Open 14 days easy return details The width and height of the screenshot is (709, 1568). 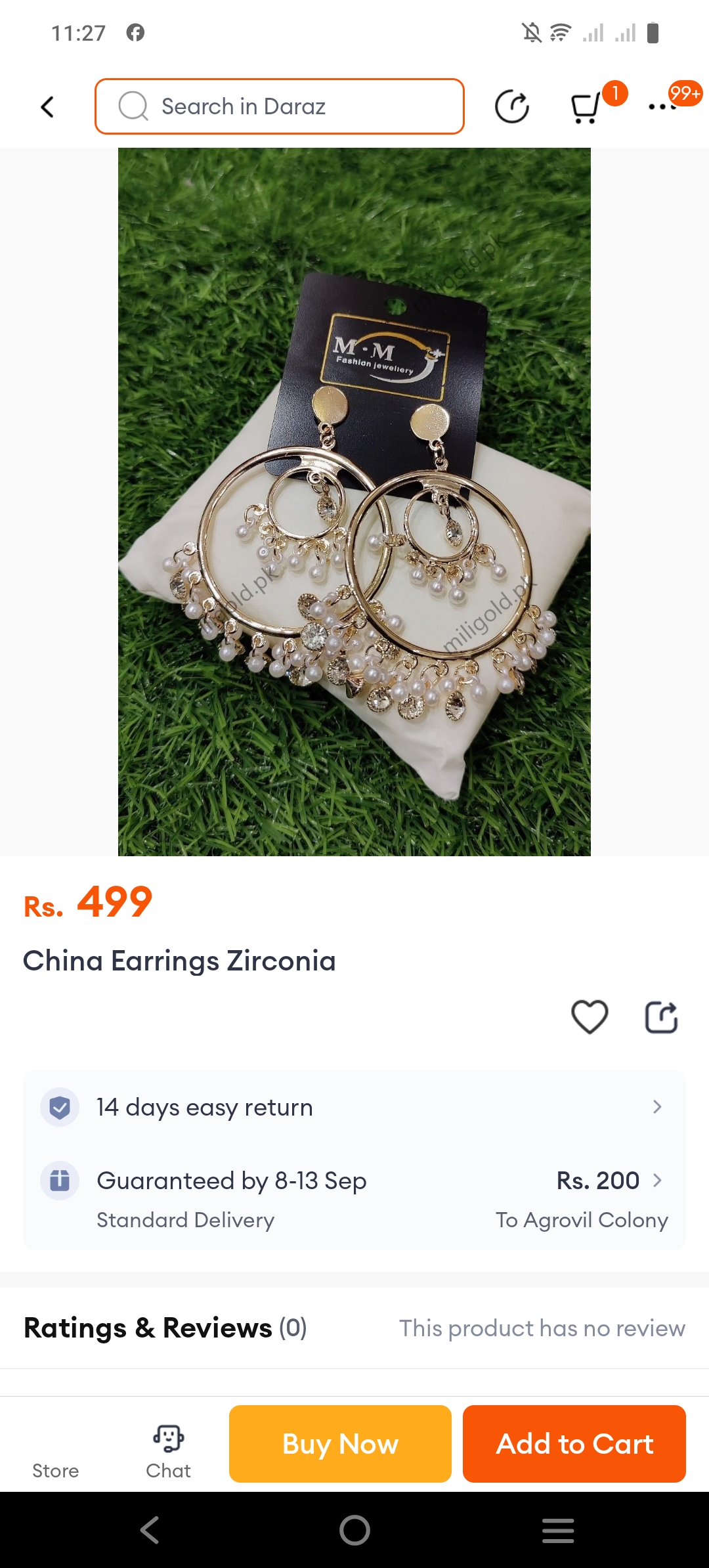point(354,1107)
